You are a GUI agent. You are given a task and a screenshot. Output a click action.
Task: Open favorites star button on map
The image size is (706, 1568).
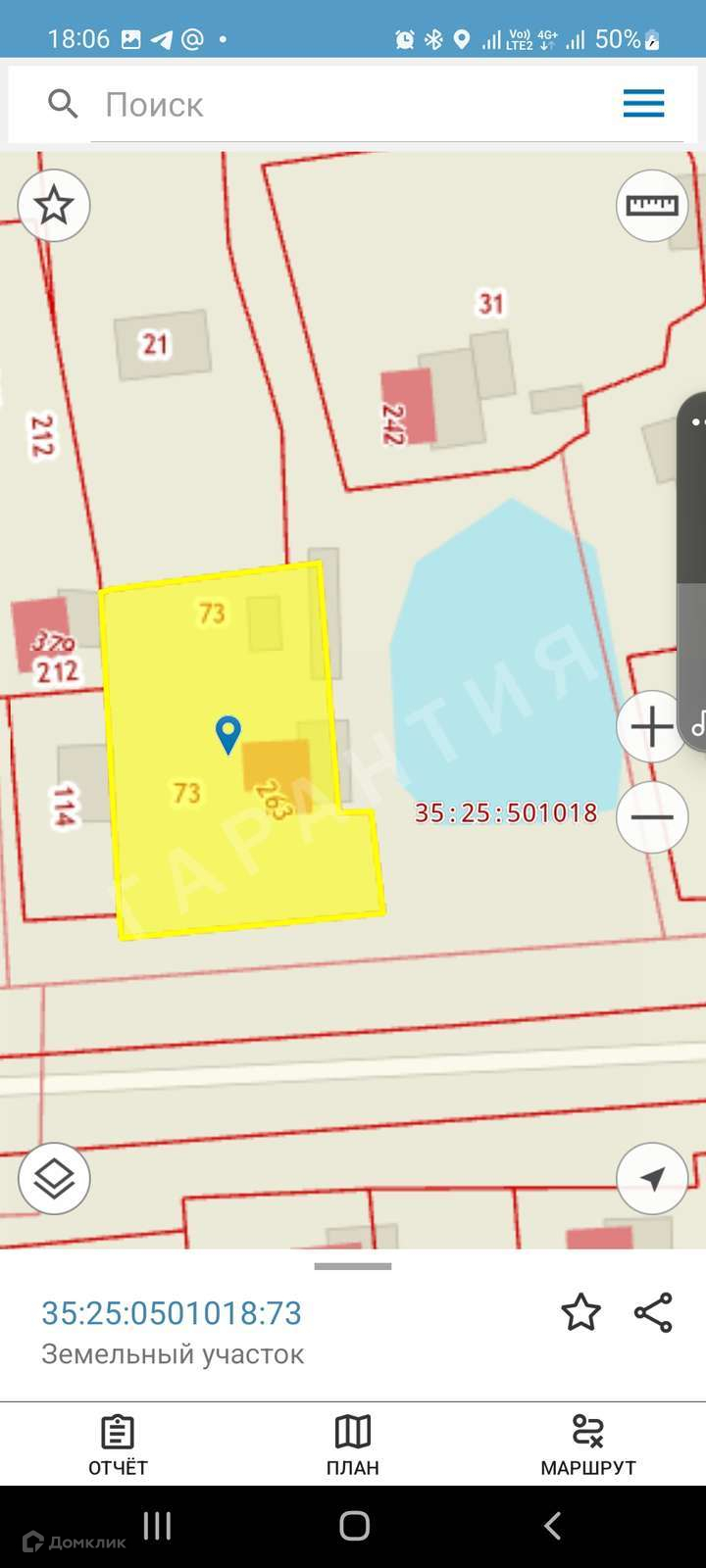pyautogui.click(x=54, y=206)
